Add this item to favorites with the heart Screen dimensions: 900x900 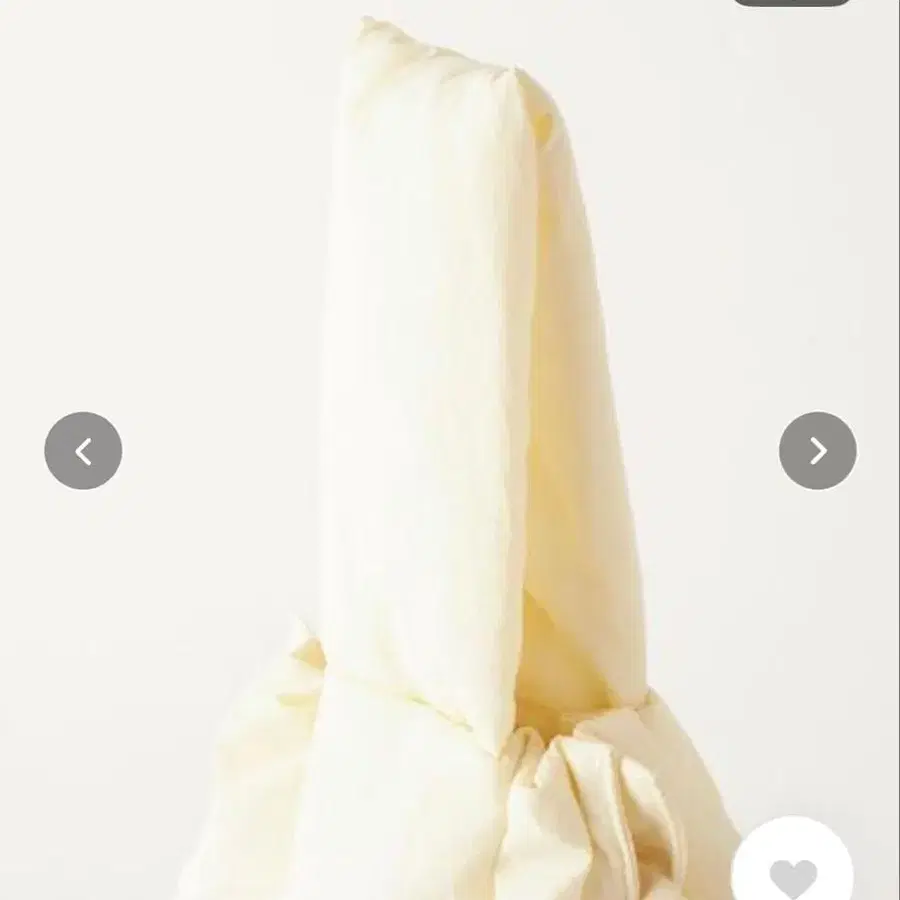793,872
